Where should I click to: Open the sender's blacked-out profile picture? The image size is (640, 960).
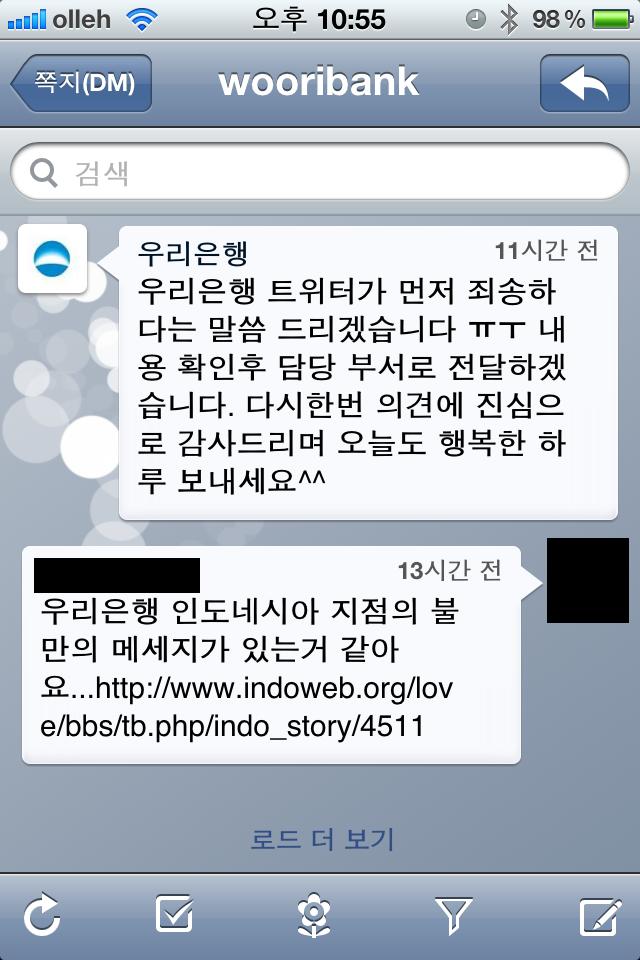click(x=587, y=580)
